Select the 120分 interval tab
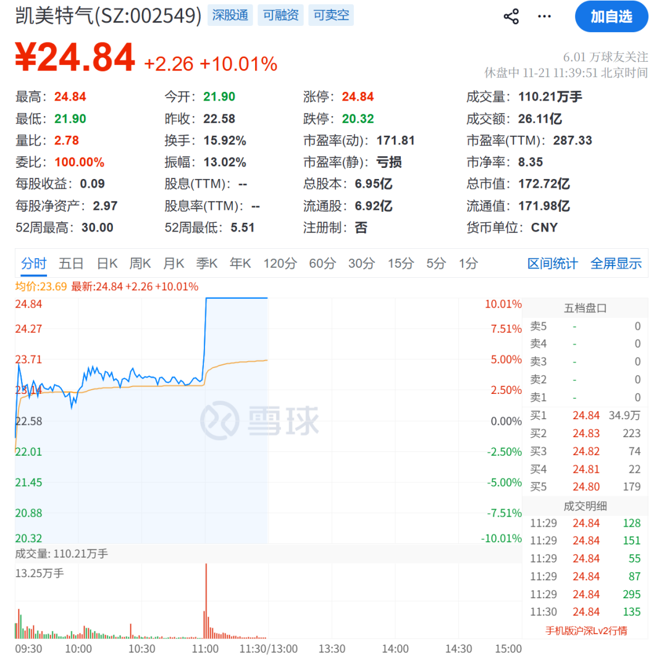 pos(280,263)
